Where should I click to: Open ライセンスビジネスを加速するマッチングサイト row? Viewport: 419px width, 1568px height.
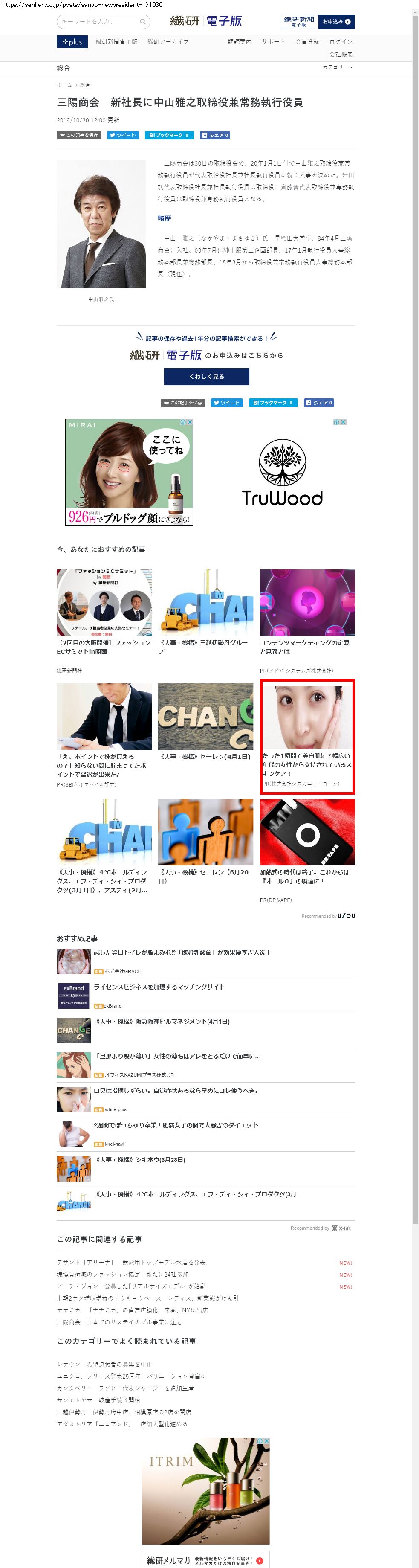click(x=159, y=987)
